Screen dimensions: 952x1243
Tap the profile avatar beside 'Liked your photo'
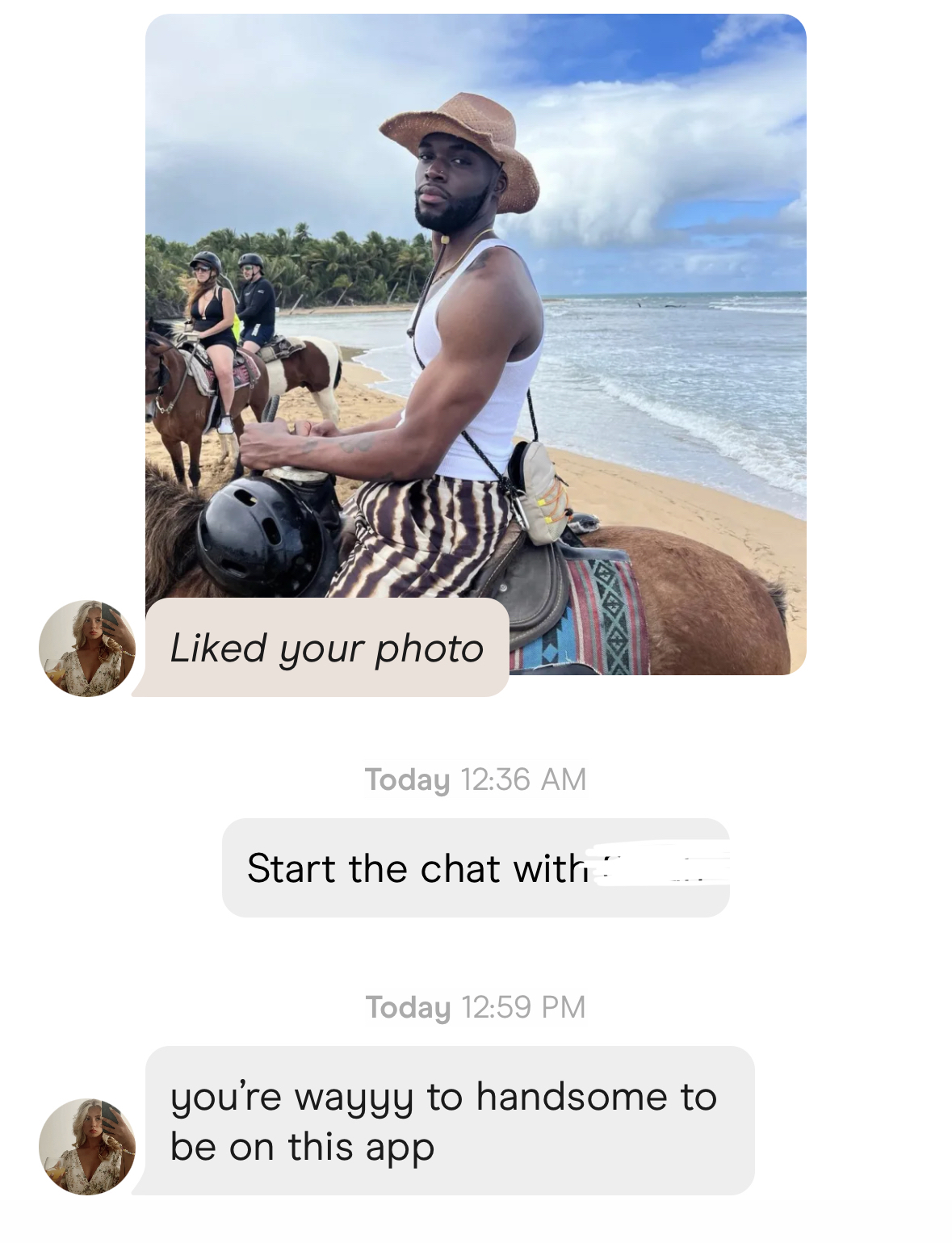(x=87, y=648)
